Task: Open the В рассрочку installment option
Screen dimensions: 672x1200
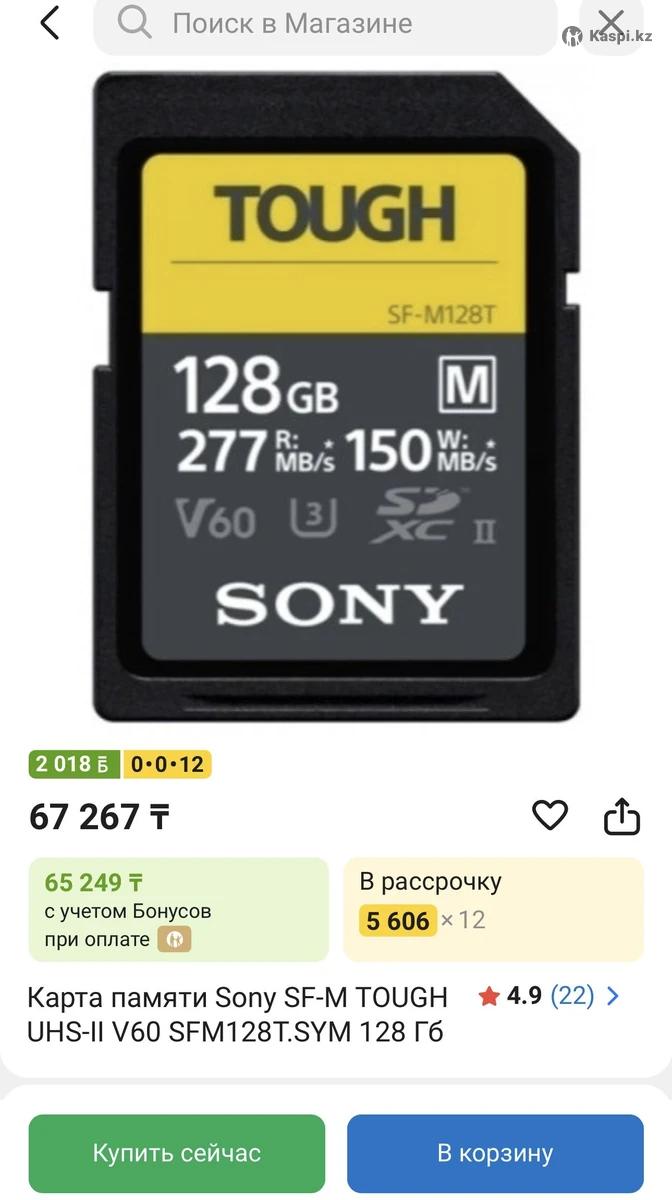Action: pos(493,908)
